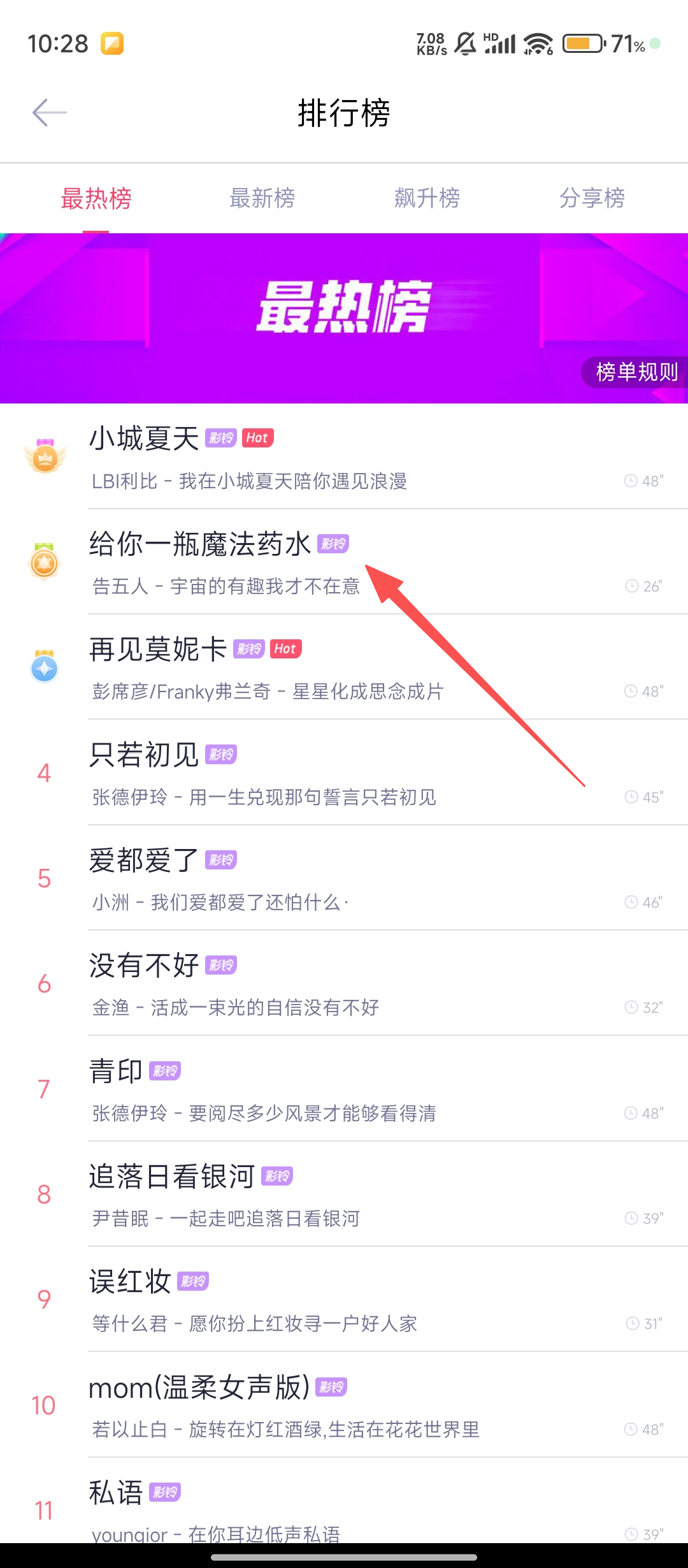Open the song 私语
This screenshot has height=1568, width=688.
pyautogui.click(x=117, y=1493)
